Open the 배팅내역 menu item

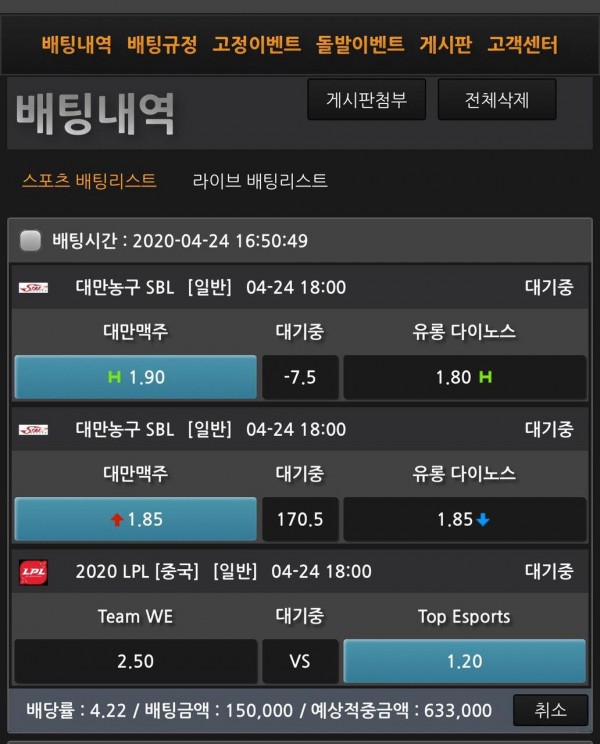tap(76, 45)
